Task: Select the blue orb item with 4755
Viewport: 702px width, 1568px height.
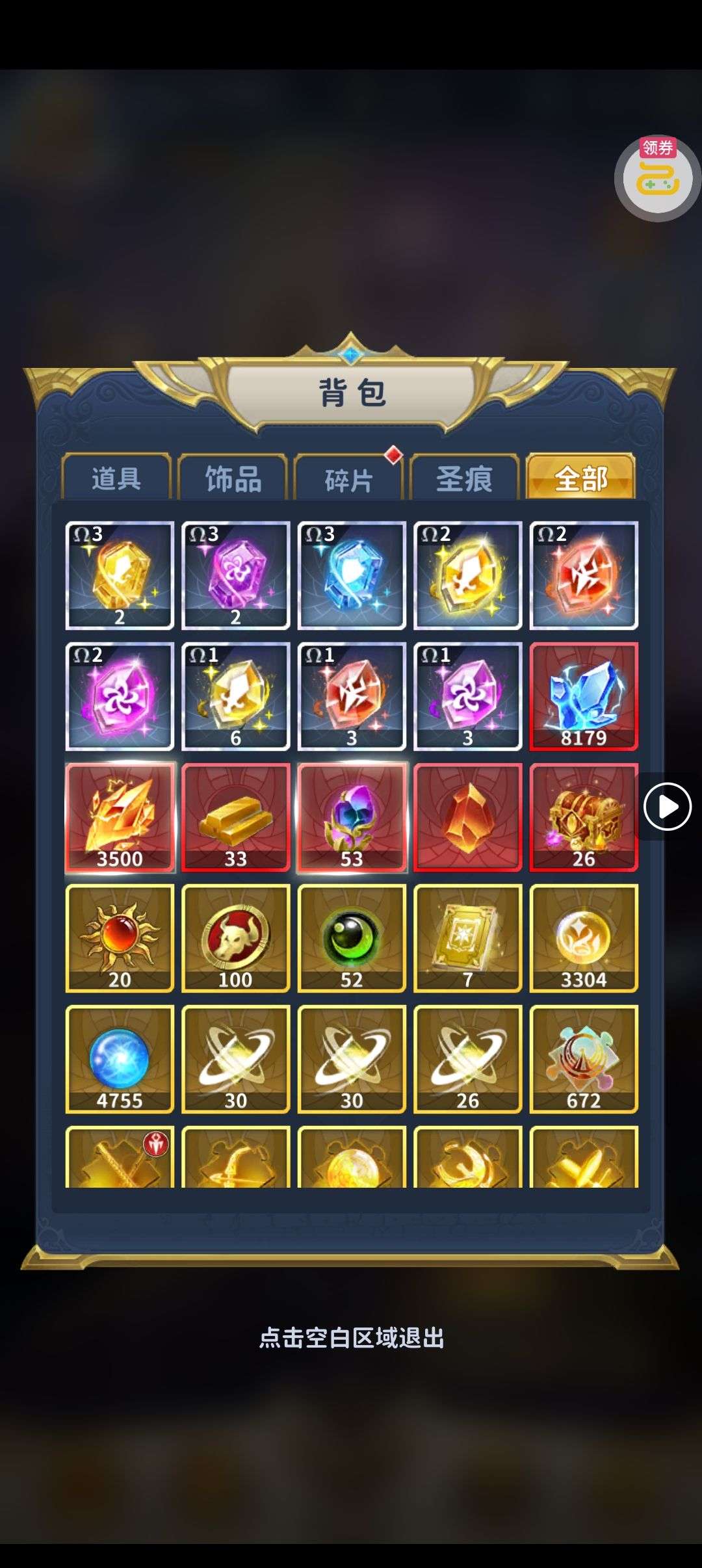Action: 120,1059
